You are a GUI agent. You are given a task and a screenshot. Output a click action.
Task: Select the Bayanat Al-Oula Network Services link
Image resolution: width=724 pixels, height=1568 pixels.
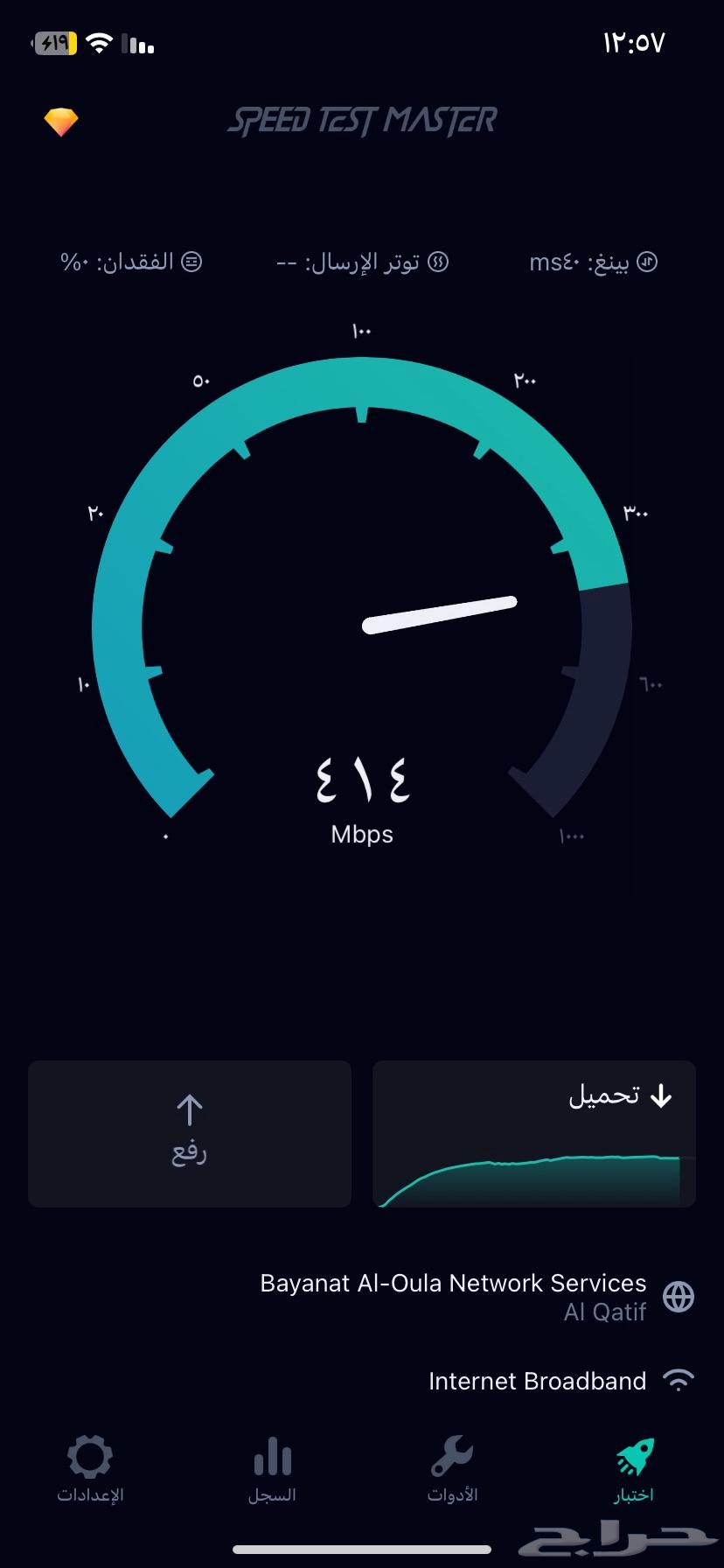point(452,1283)
